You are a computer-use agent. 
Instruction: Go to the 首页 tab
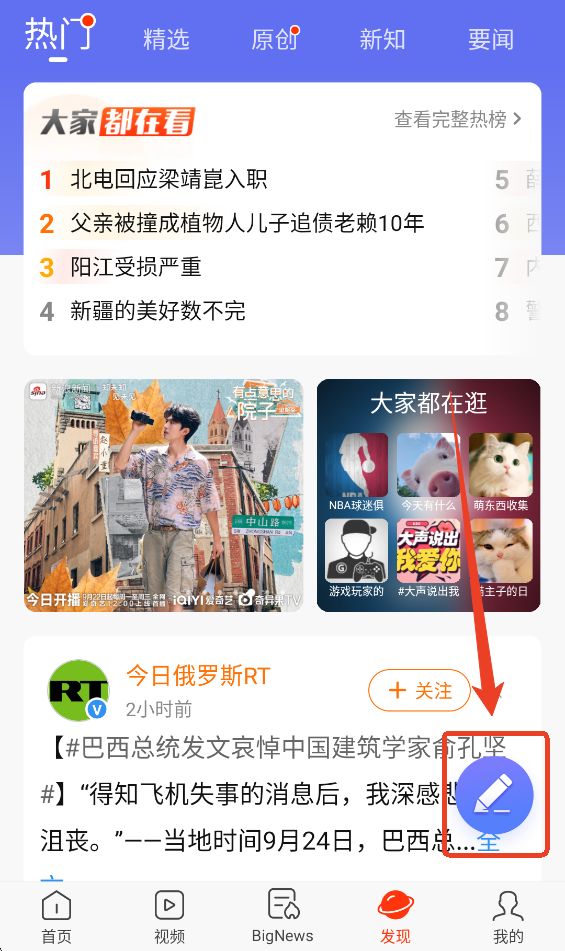pos(56,916)
